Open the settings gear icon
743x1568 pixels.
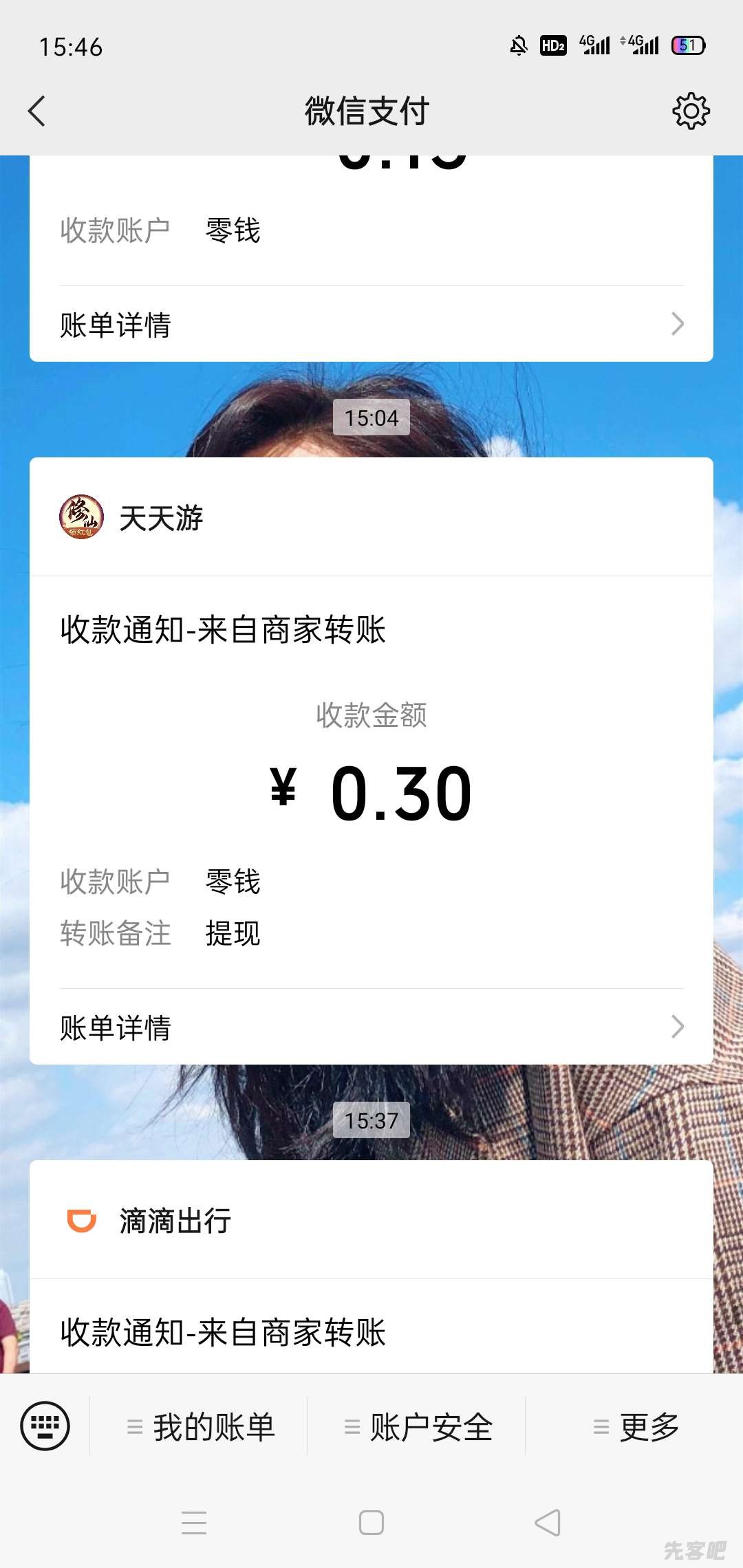691,111
